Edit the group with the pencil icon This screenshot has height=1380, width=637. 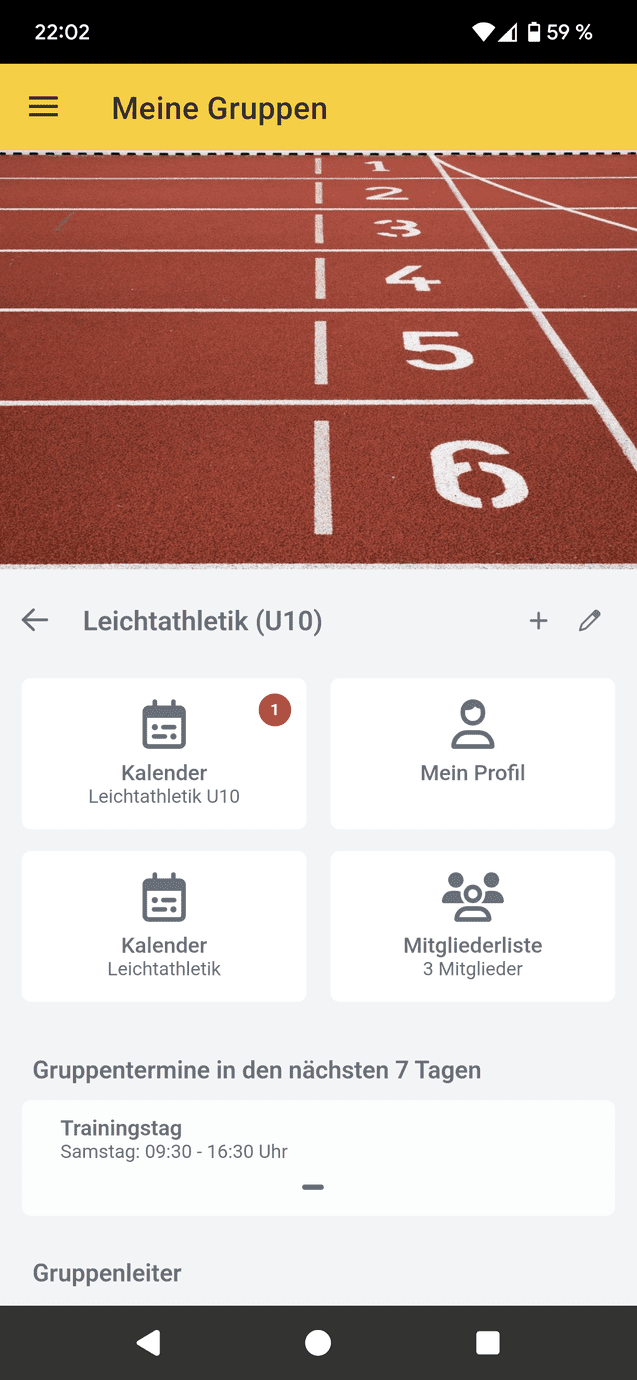coord(590,621)
